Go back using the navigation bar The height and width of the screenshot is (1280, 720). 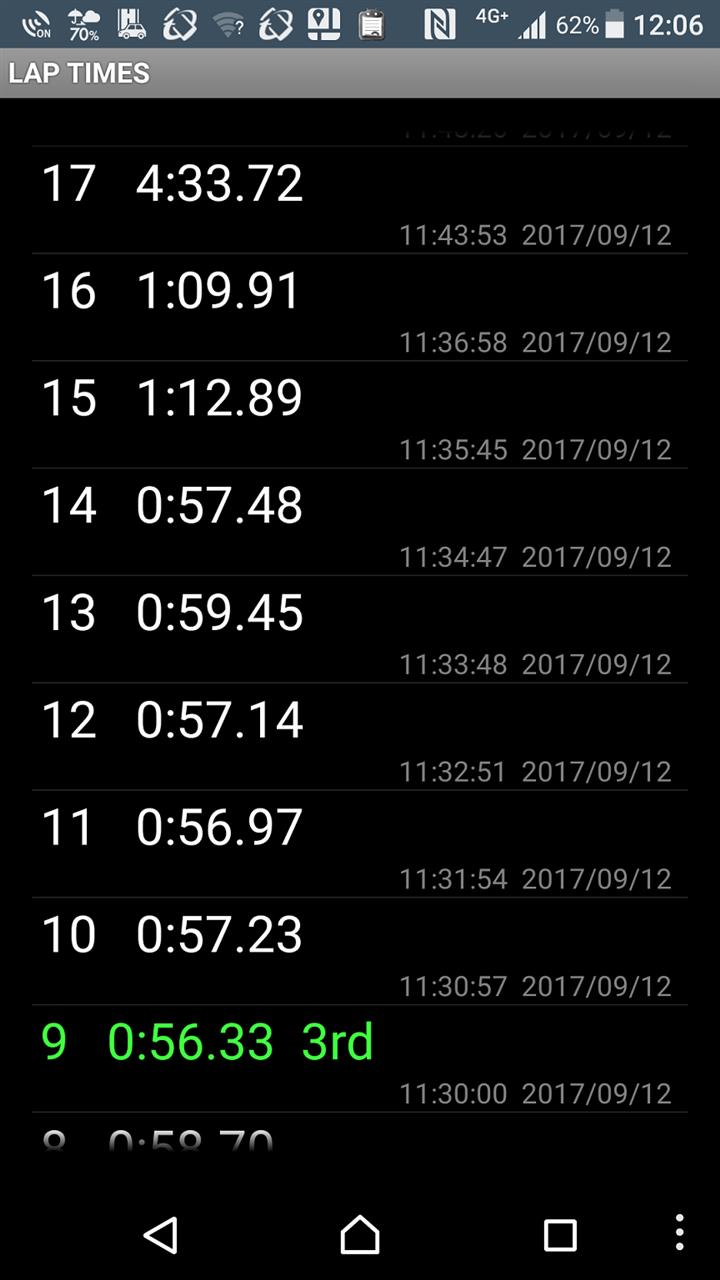160,1235
